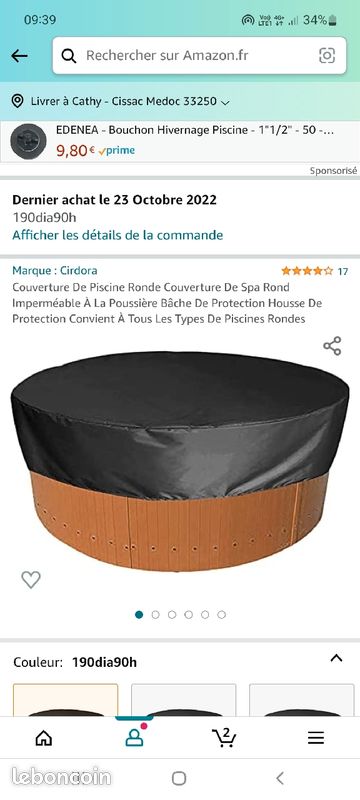Change the delivery address Livrer à Cathy
The width and height of the screenshot is (360, 800).
click(120, 102)
